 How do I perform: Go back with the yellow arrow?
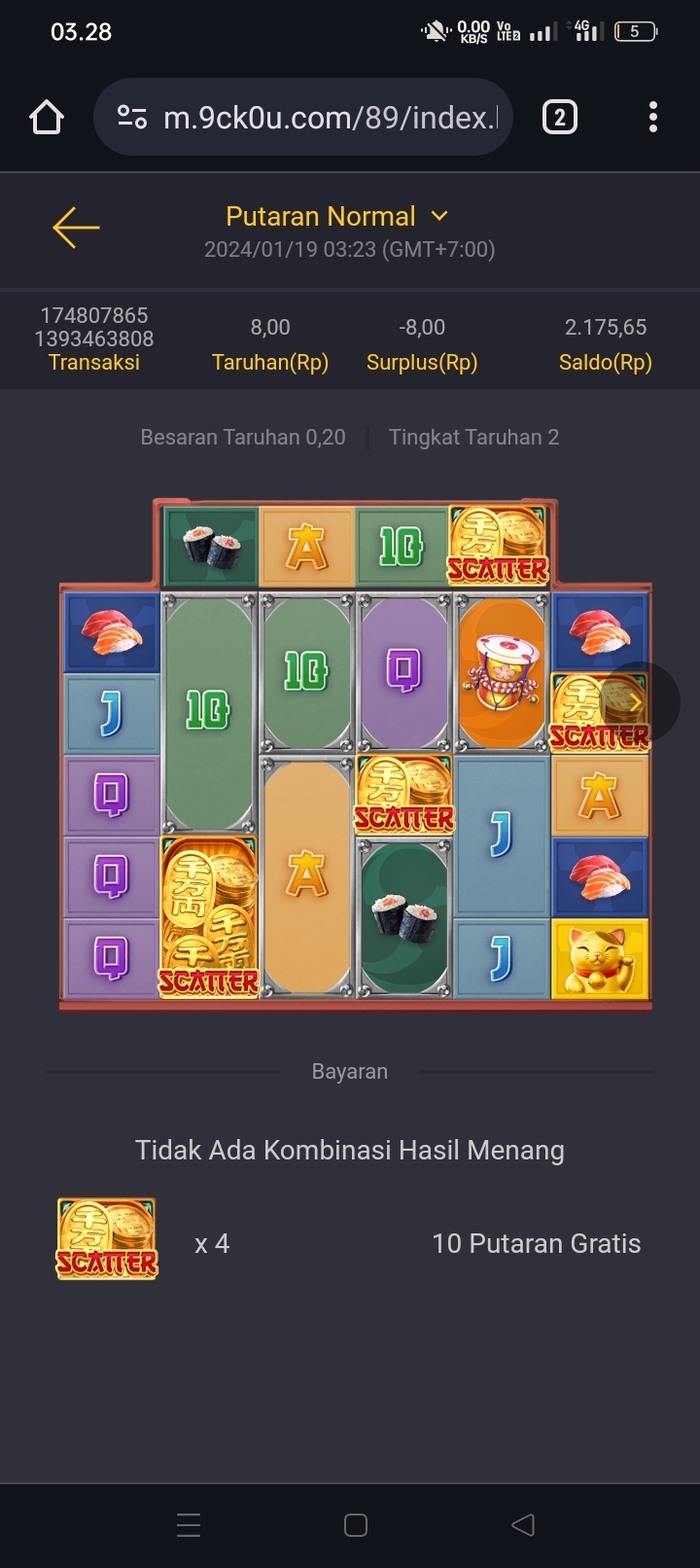point(76,228)
